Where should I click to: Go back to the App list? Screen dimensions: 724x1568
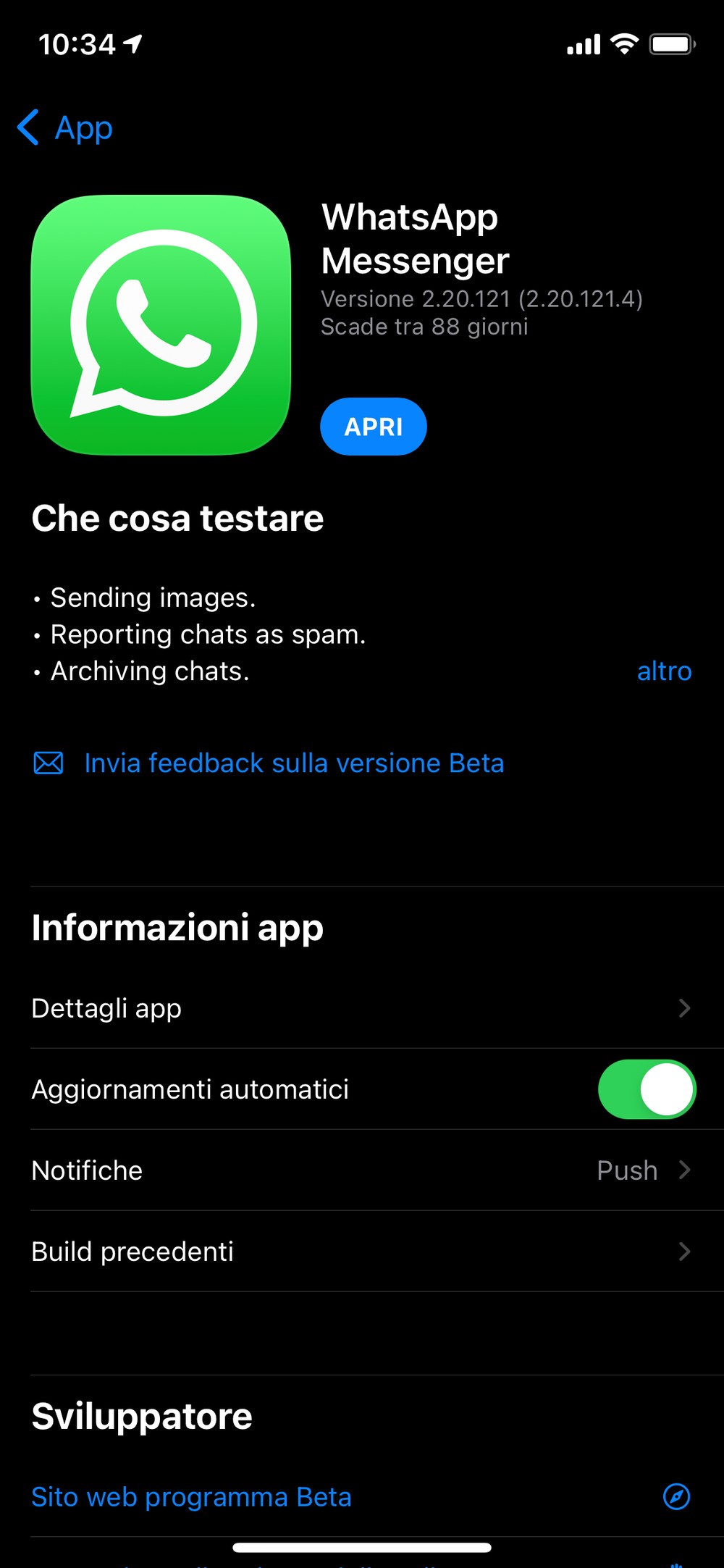65,128
